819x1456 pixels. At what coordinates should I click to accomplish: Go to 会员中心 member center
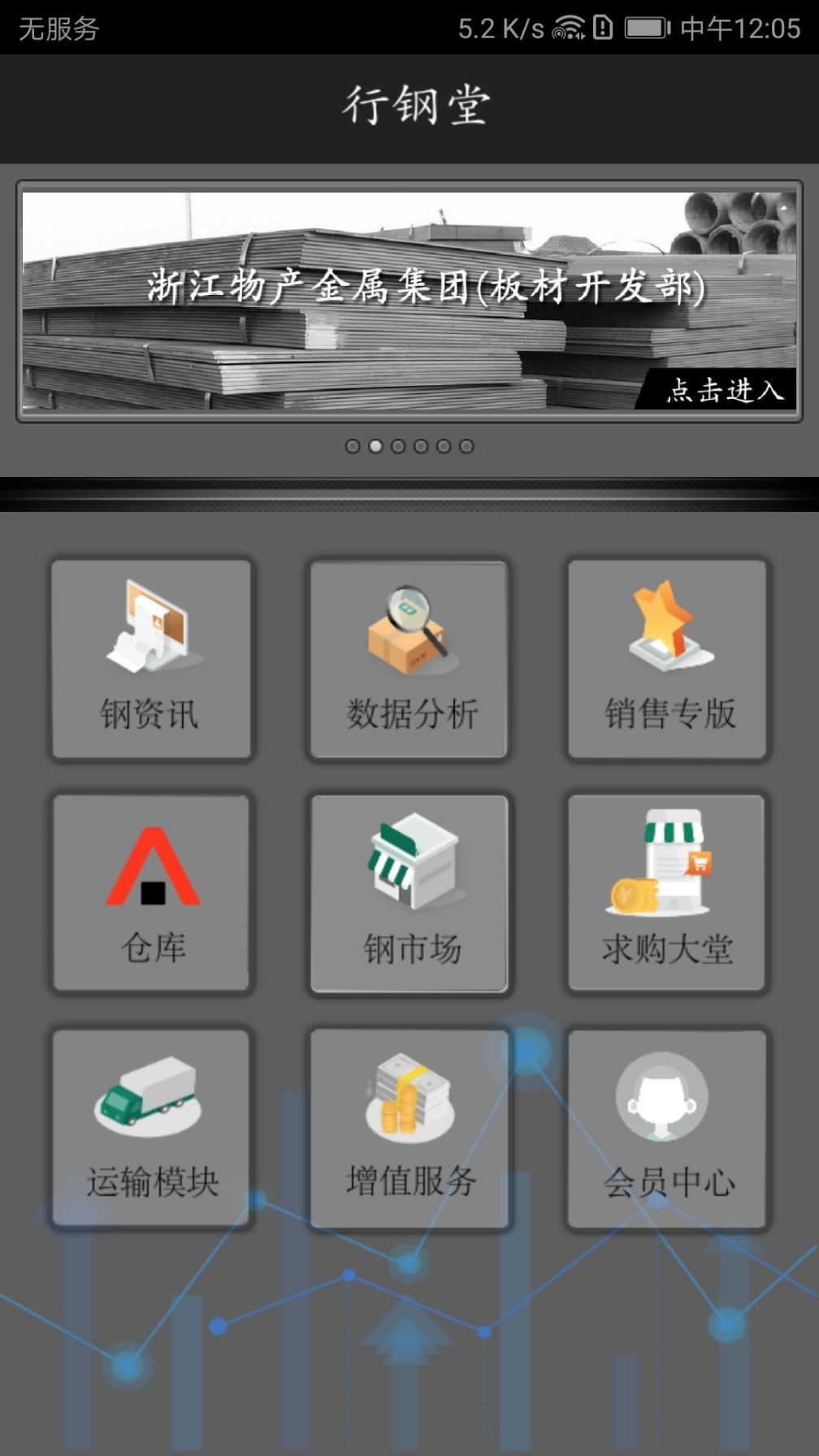coord(668,1129)
